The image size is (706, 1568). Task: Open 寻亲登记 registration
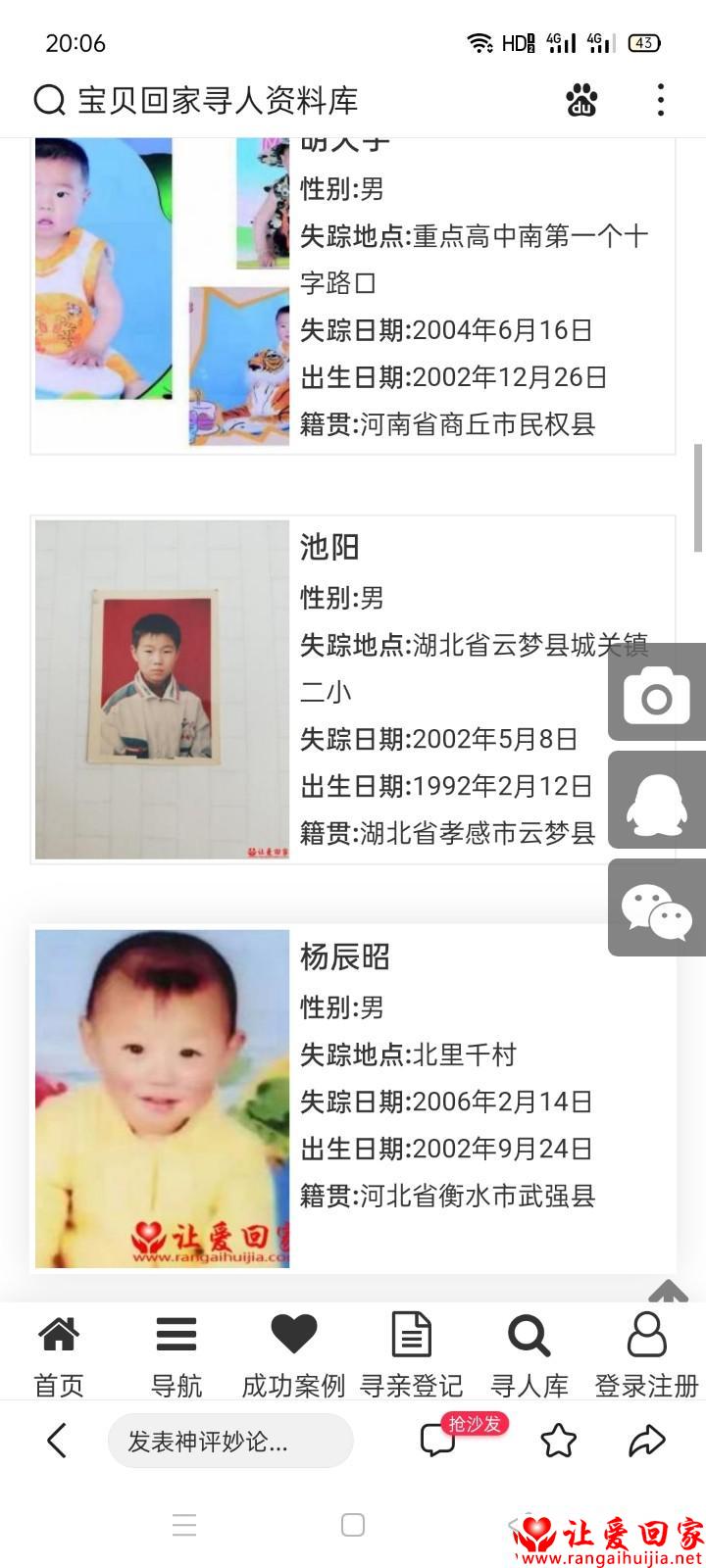(x=411, y=1355)
